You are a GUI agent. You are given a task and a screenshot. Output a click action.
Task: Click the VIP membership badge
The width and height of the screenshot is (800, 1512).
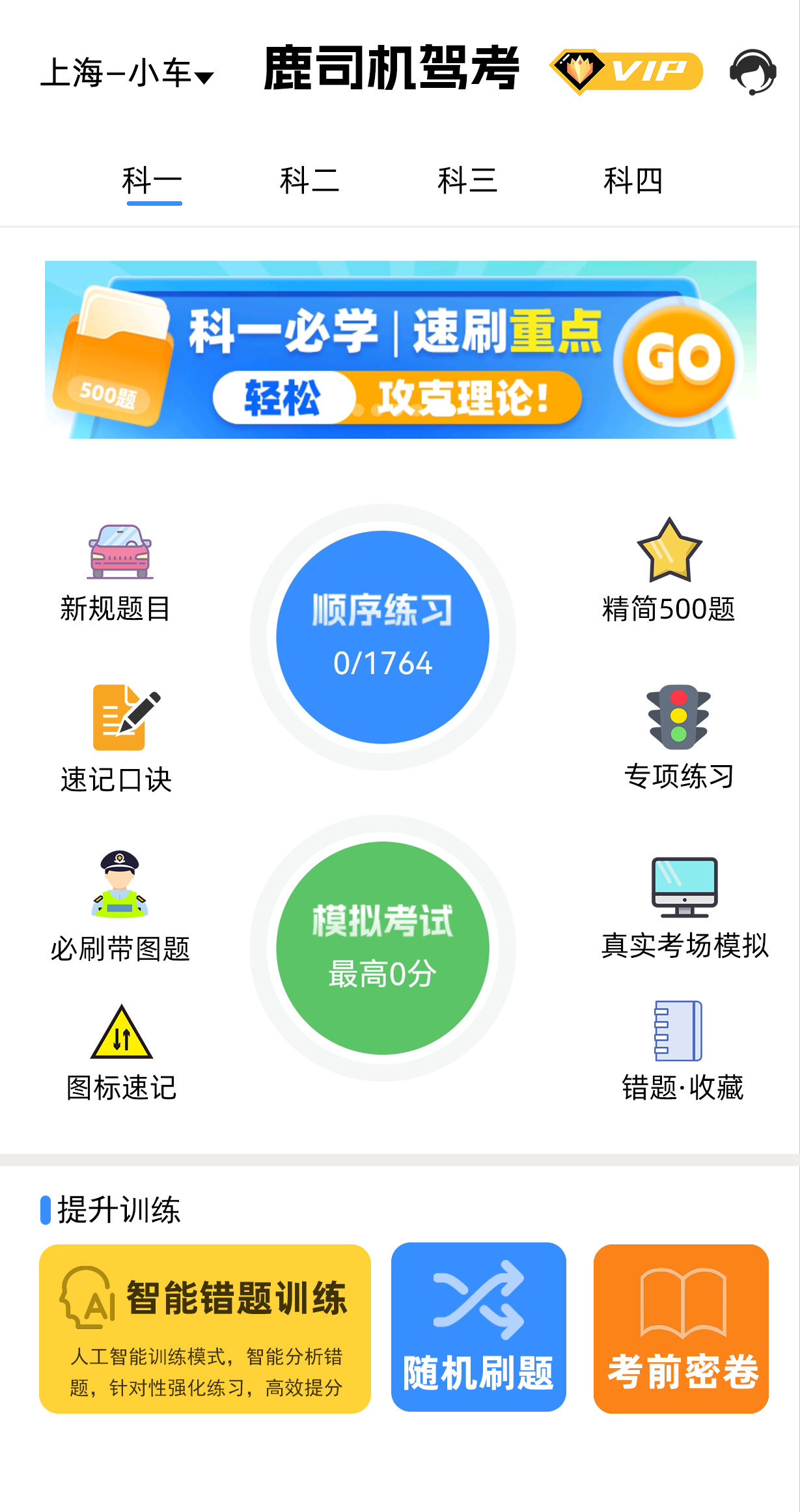point(626,72)
